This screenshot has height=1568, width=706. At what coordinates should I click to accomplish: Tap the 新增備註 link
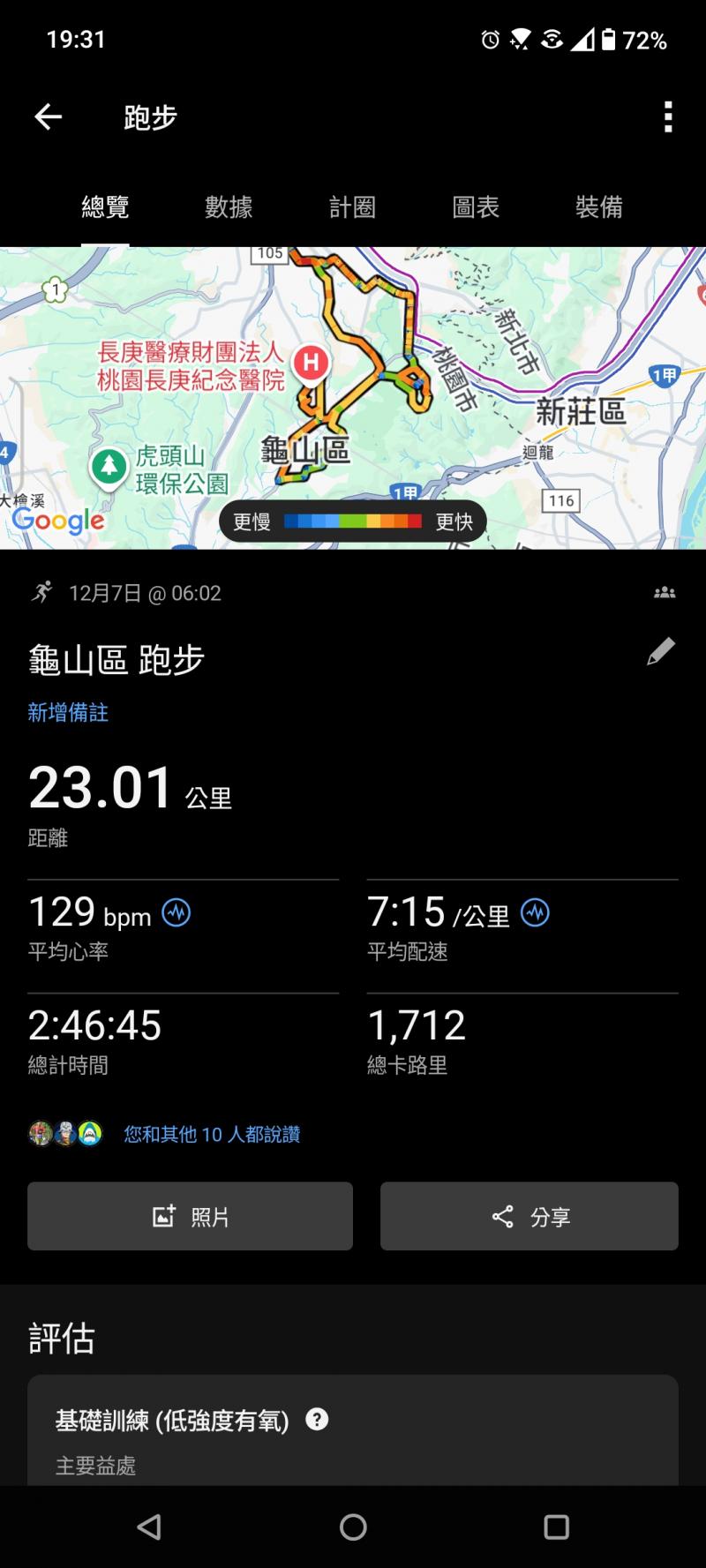click(x=68, y=713)
